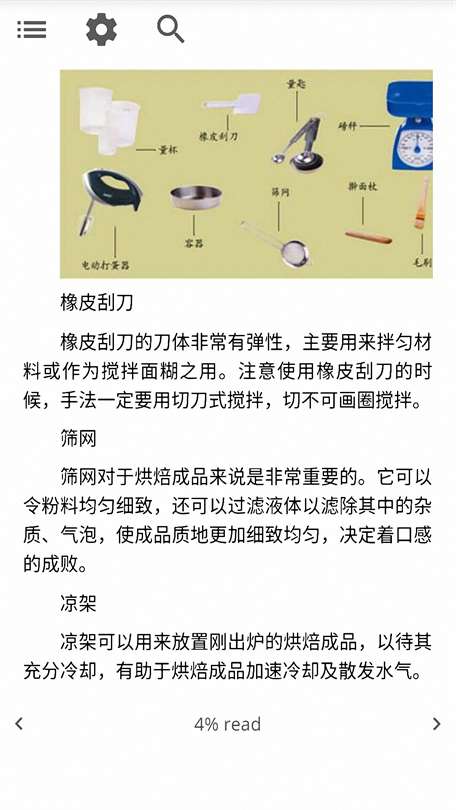The height and width of the screenshot is (810, 456).
Task: Go to the previous page arrow
Action: tap(19, 724)
